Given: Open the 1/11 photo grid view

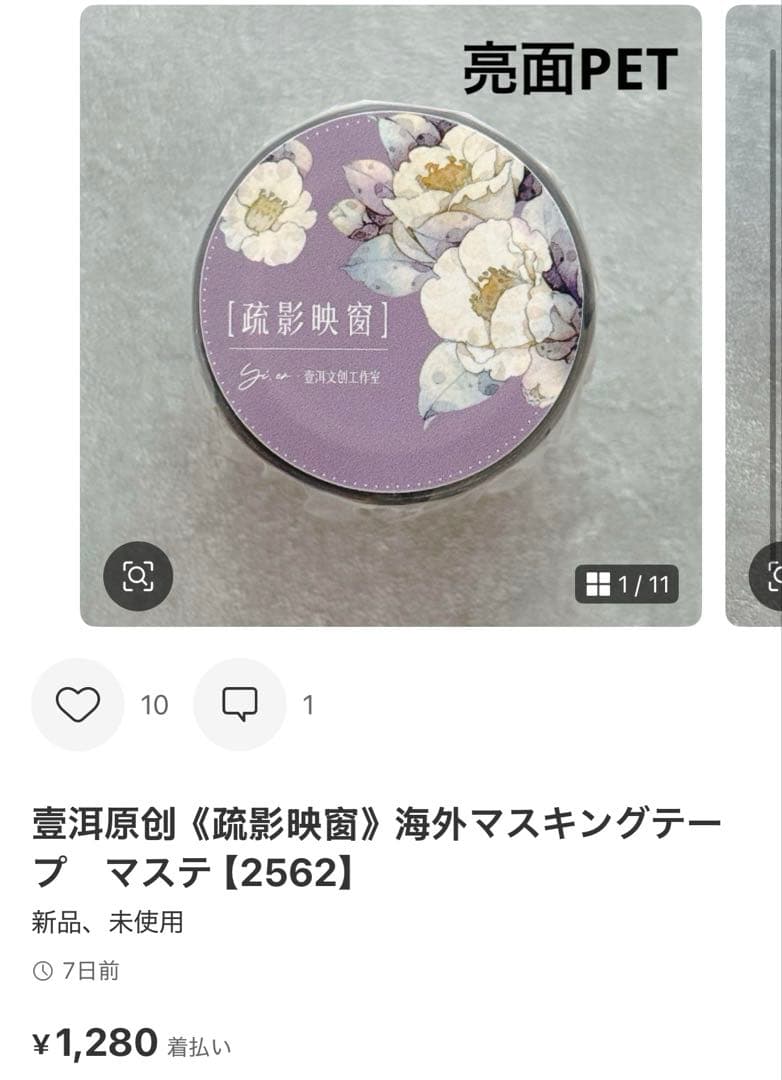Looking at the screenshot, I should pos(627,585).
